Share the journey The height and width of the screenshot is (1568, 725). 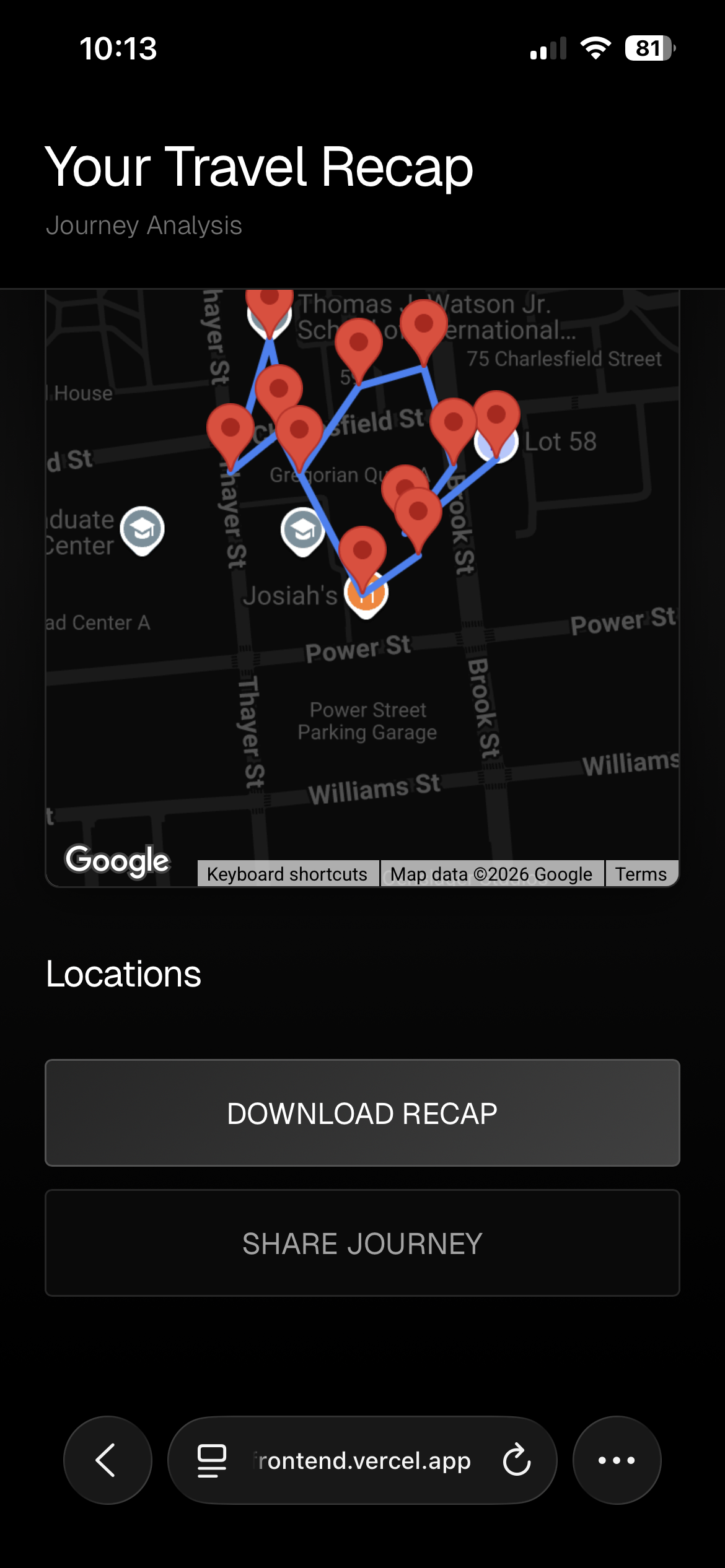[x=362, y=1243]
